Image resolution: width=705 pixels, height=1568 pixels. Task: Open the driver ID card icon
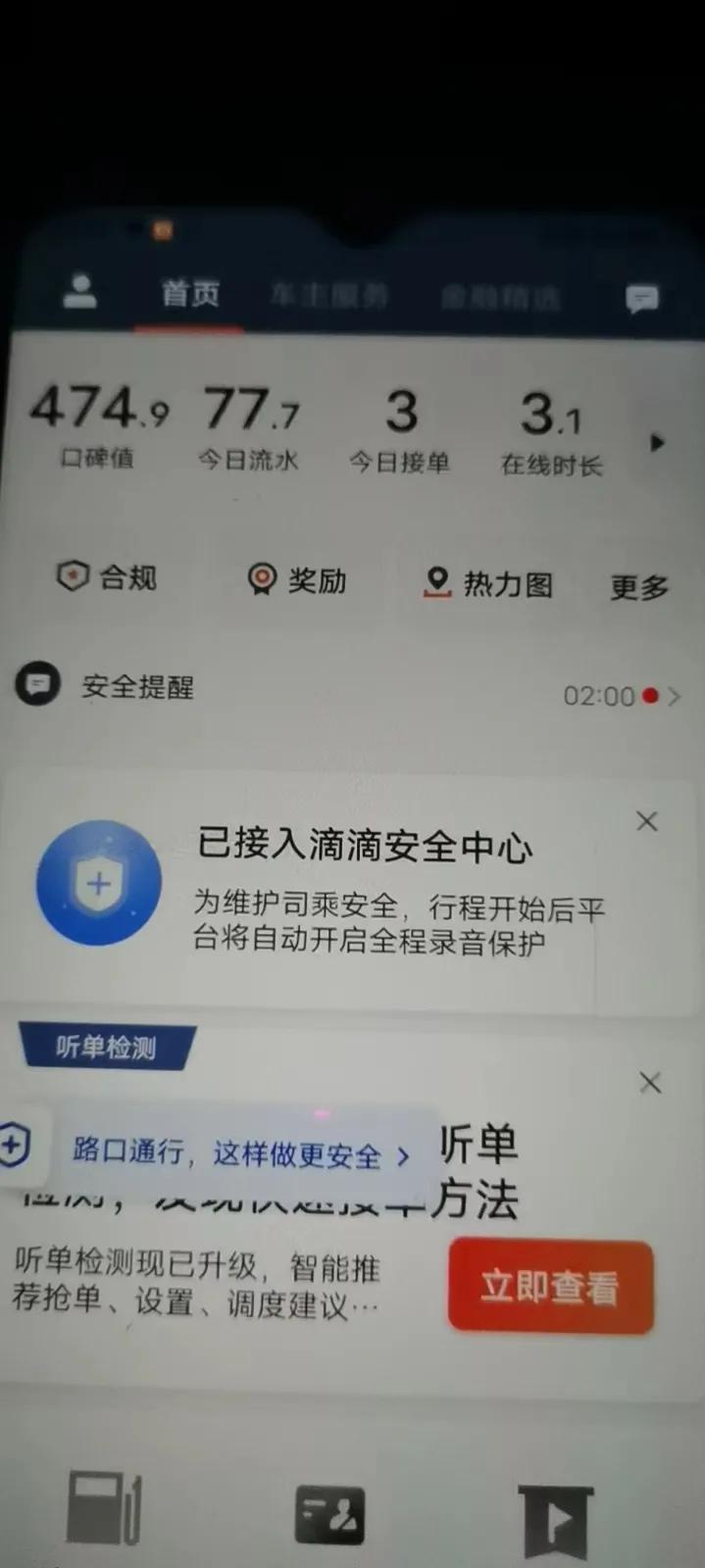pyautogui.click(x=330, y=1515)
